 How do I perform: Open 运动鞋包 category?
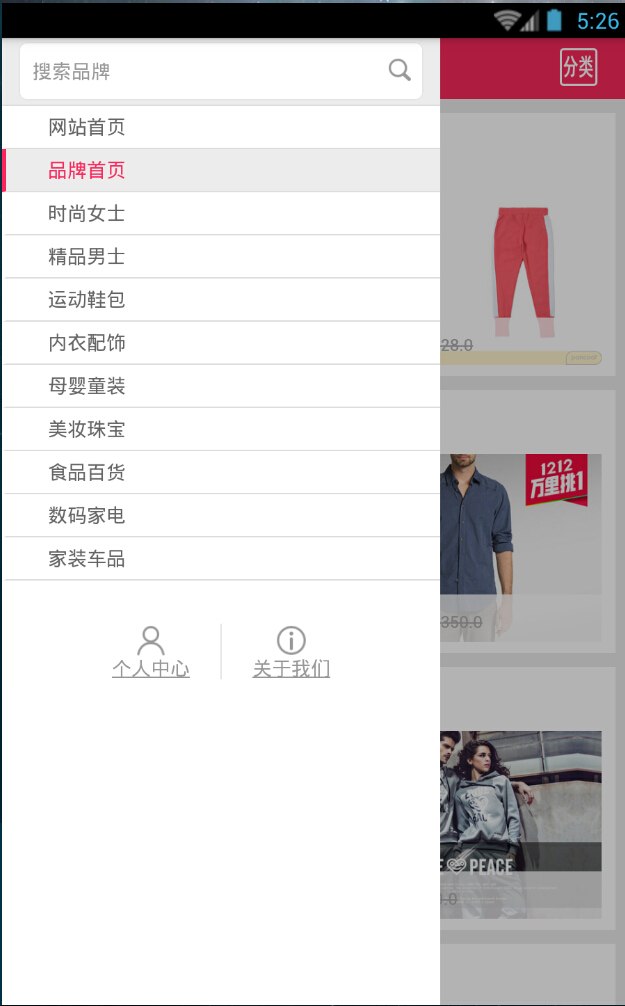[x=222, y=299]
